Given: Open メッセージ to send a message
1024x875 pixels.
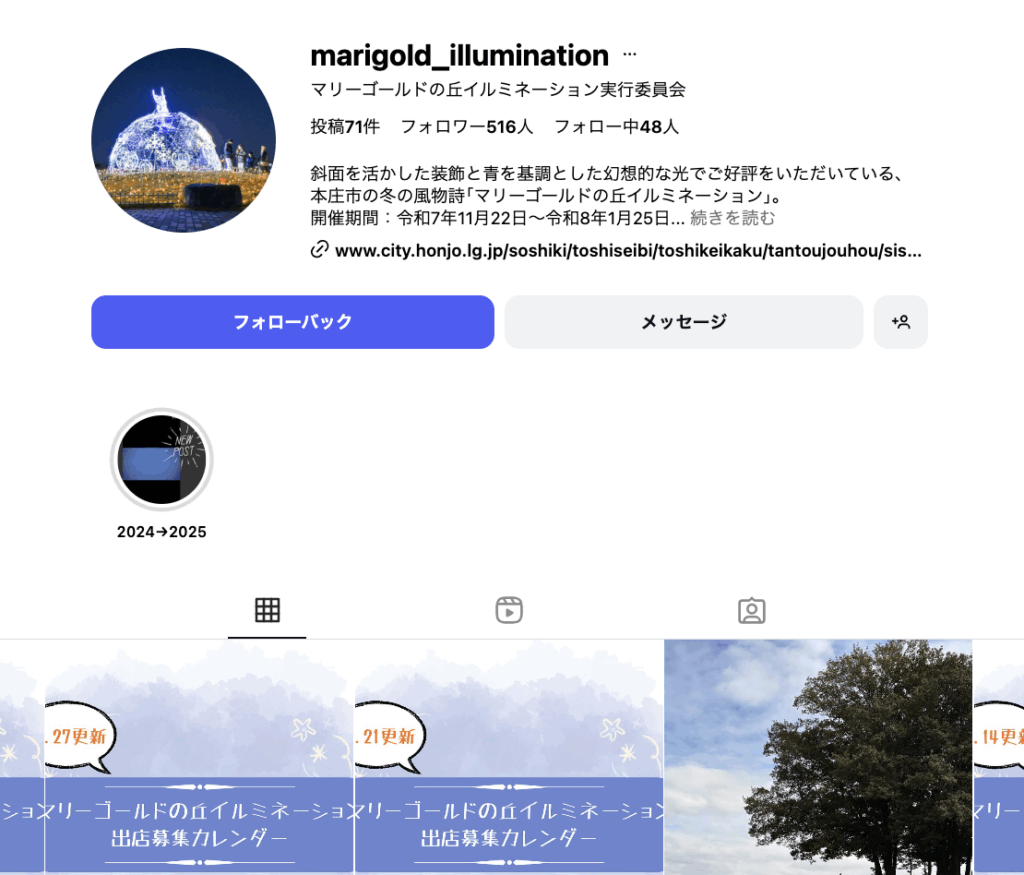Looking at the screenshot, I should (x=683, y=322).
